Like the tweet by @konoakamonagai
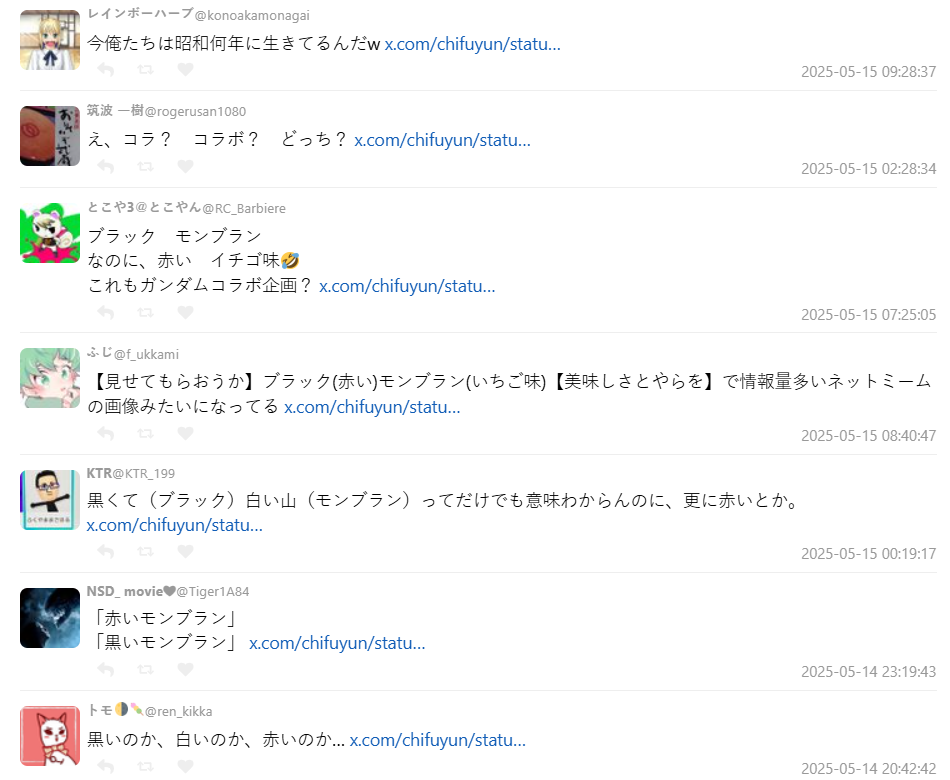This screenshot has width=950, height=780. click(185, 70)
